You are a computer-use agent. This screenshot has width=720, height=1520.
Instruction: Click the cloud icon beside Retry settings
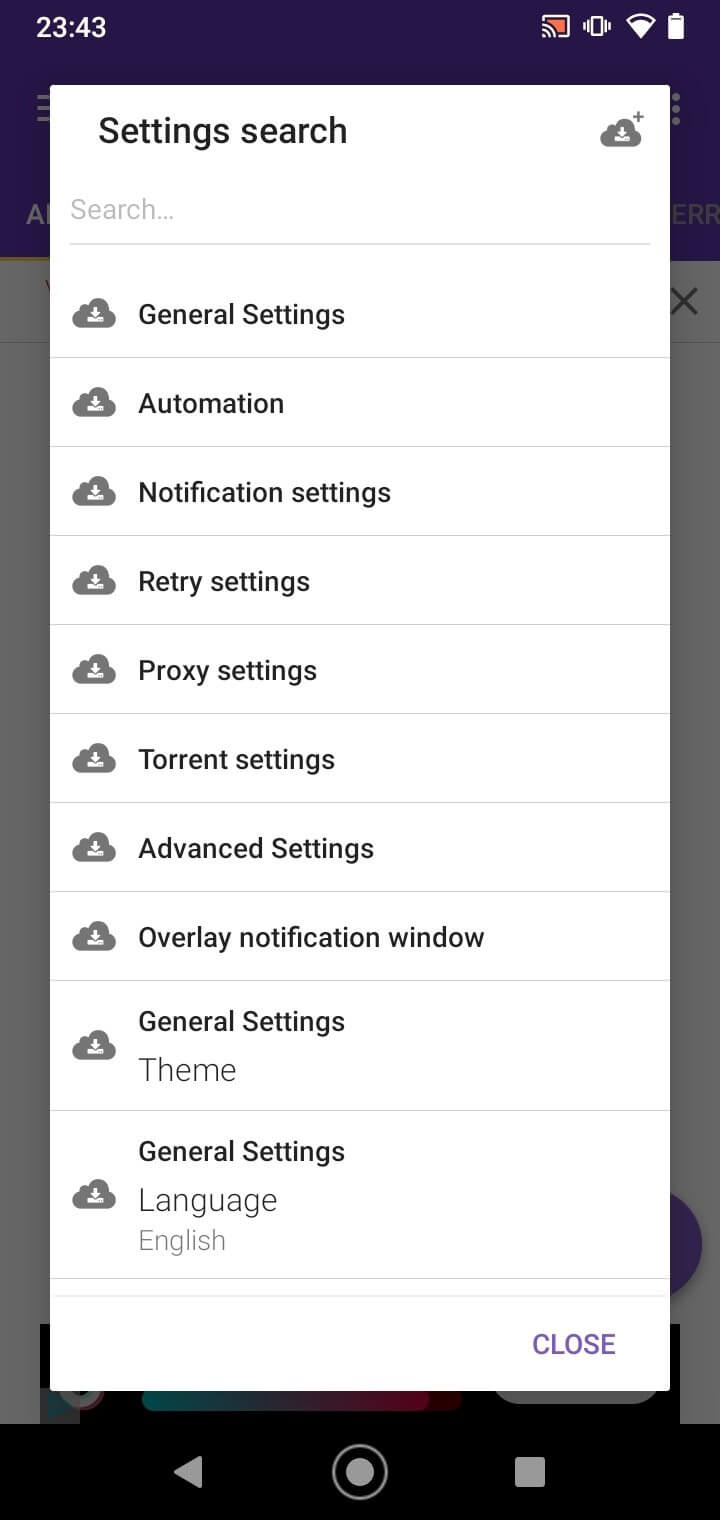[x=94, y=580]
